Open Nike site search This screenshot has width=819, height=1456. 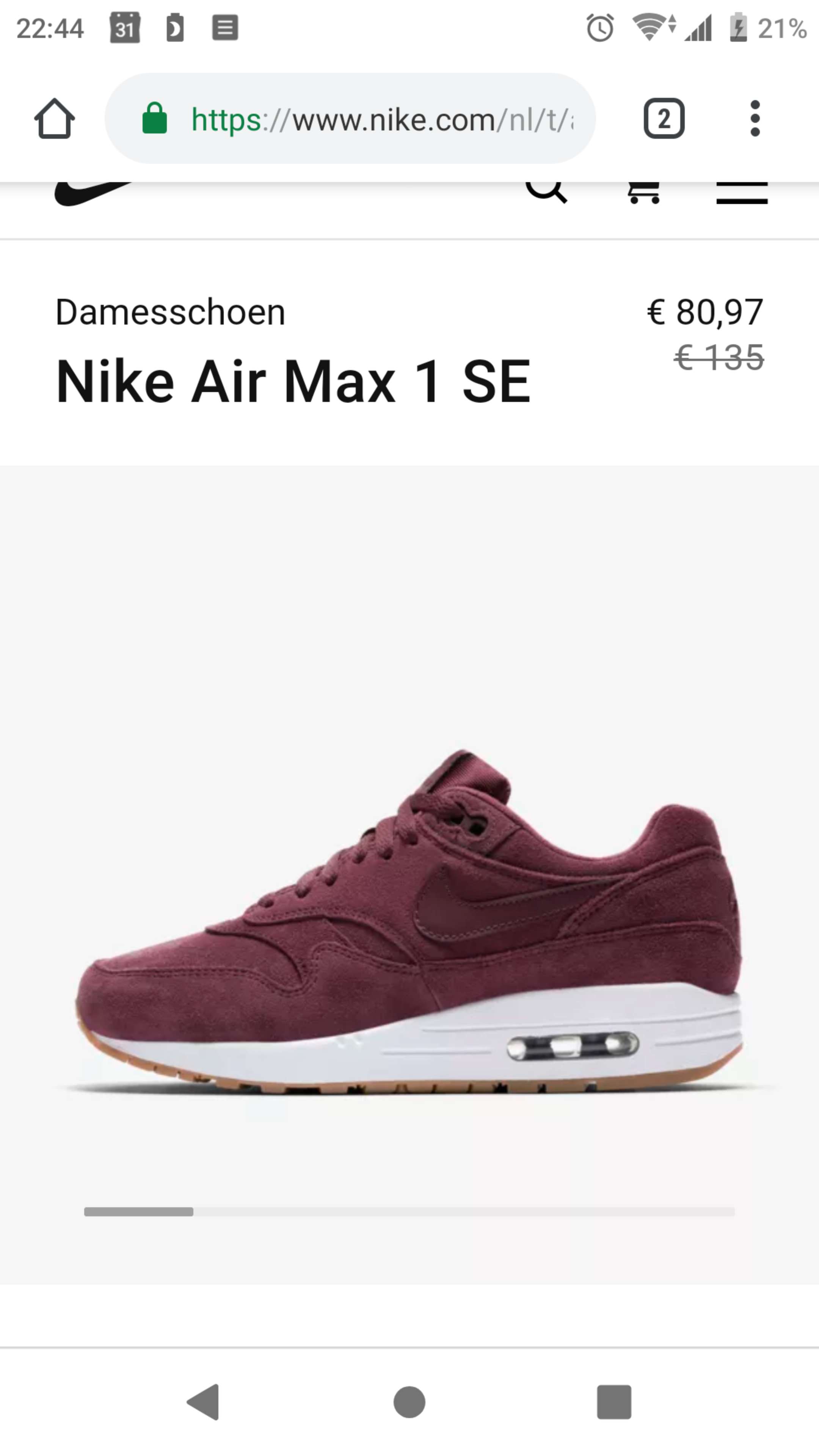546,192
